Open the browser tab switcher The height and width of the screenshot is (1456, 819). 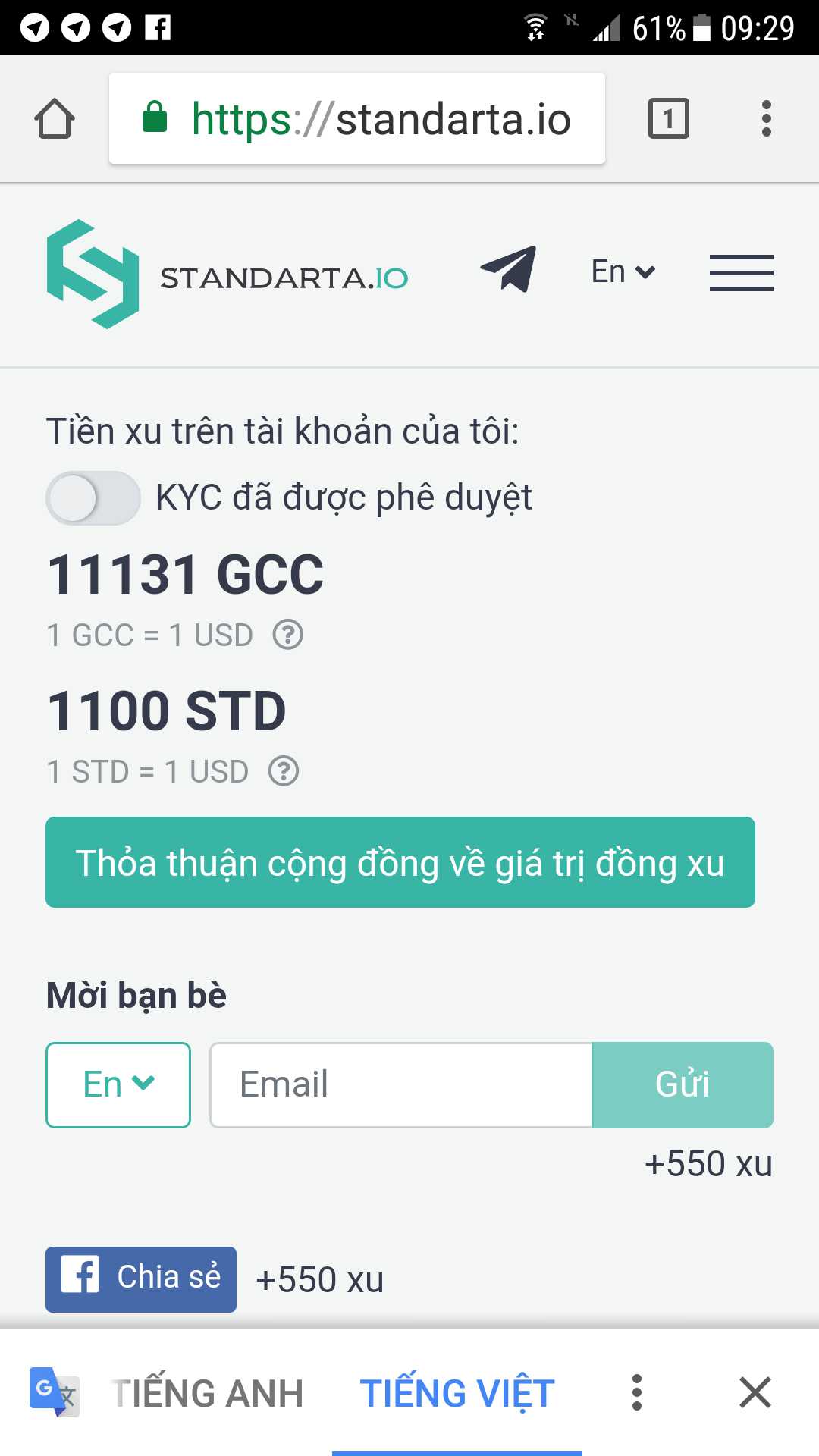668,119
